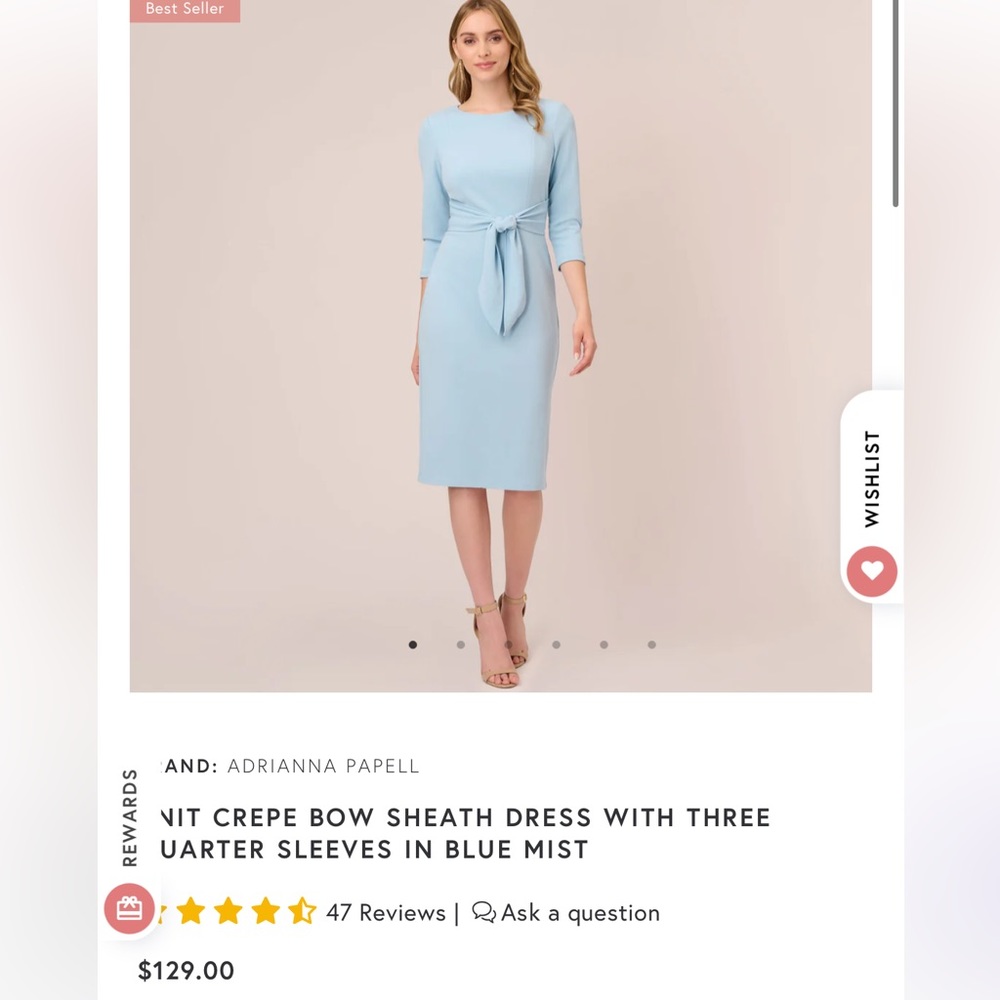Add dress to wishlist with heart icon
The height and width of the screenshot is (1000, 1000).
(x=872, y=571)
